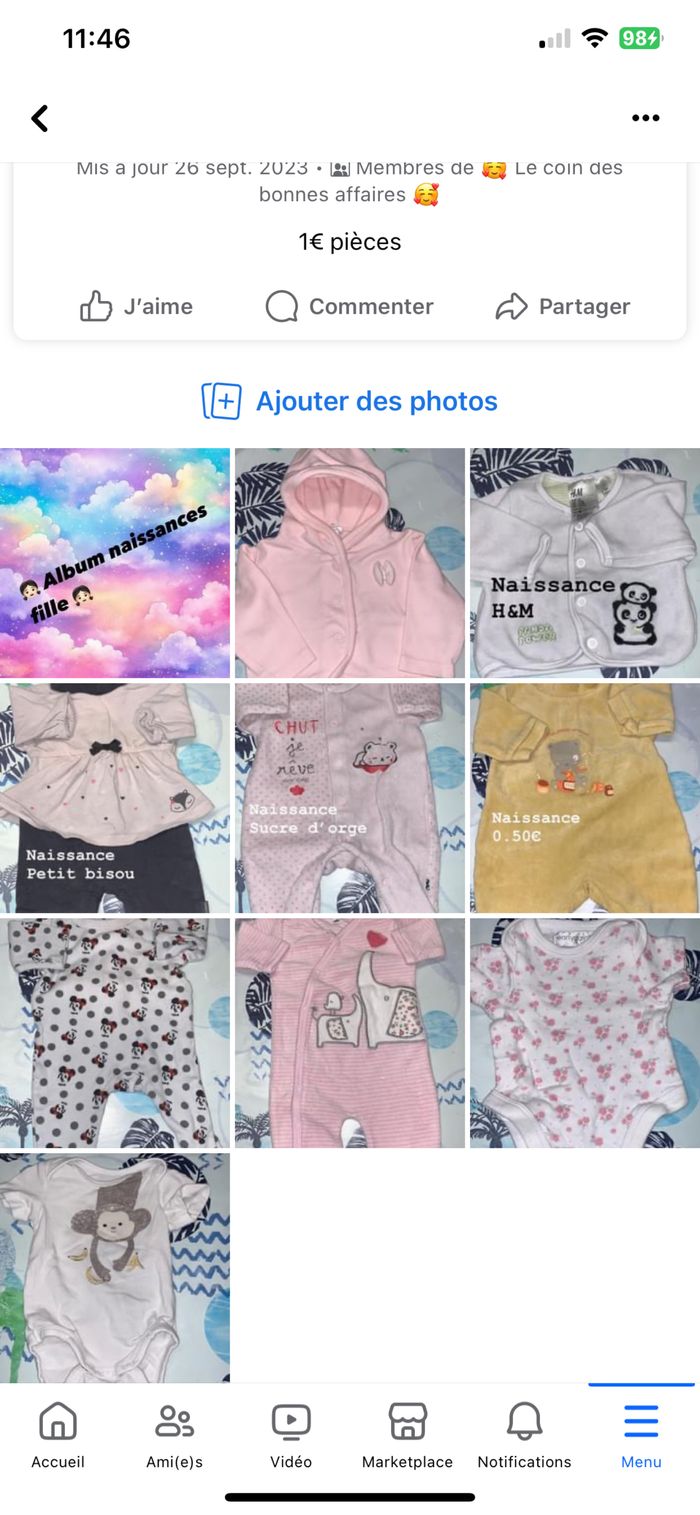Screen dimensions: 700x1515
Task: Open the yellow Naissance 0.50€ pyjama photo
Action: [585, 798]
